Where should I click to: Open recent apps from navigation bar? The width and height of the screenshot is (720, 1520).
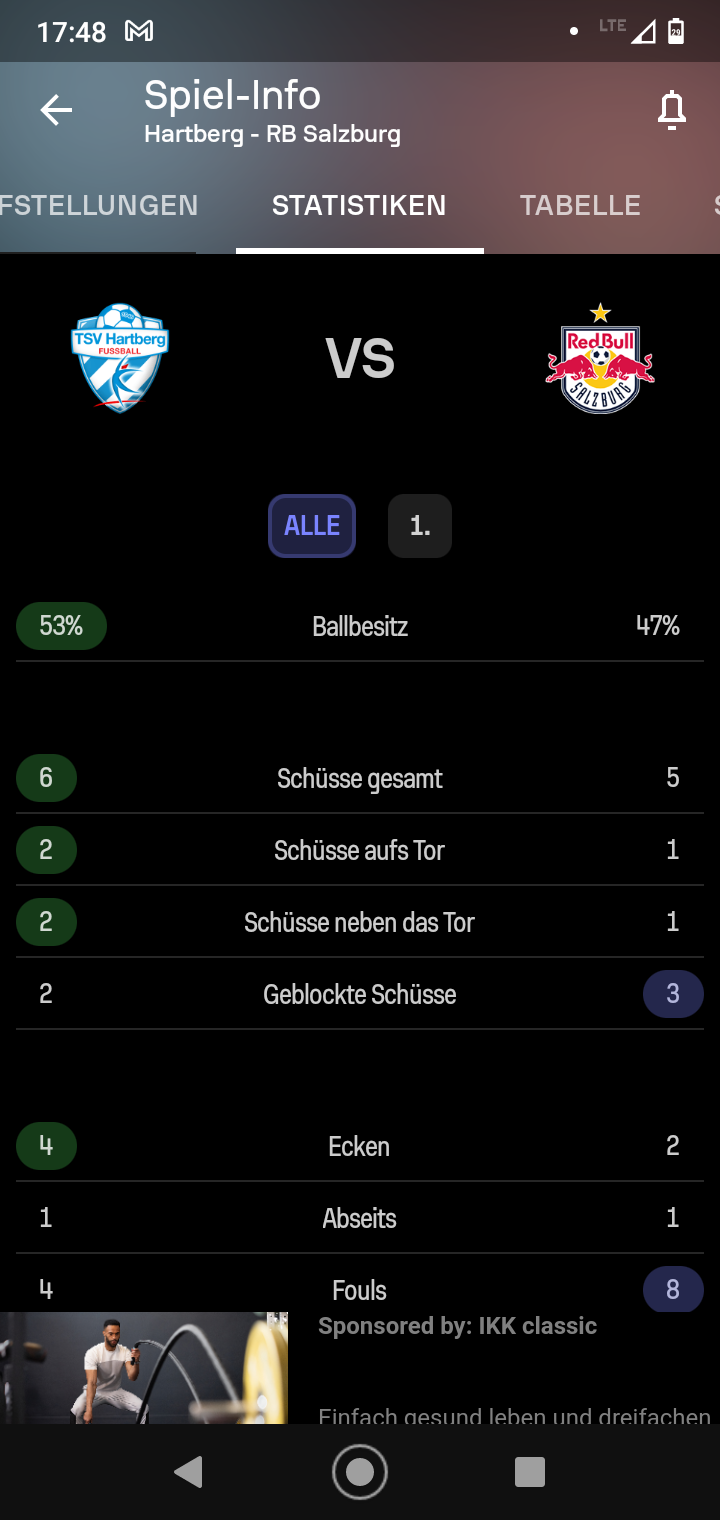pos(530,1472)
